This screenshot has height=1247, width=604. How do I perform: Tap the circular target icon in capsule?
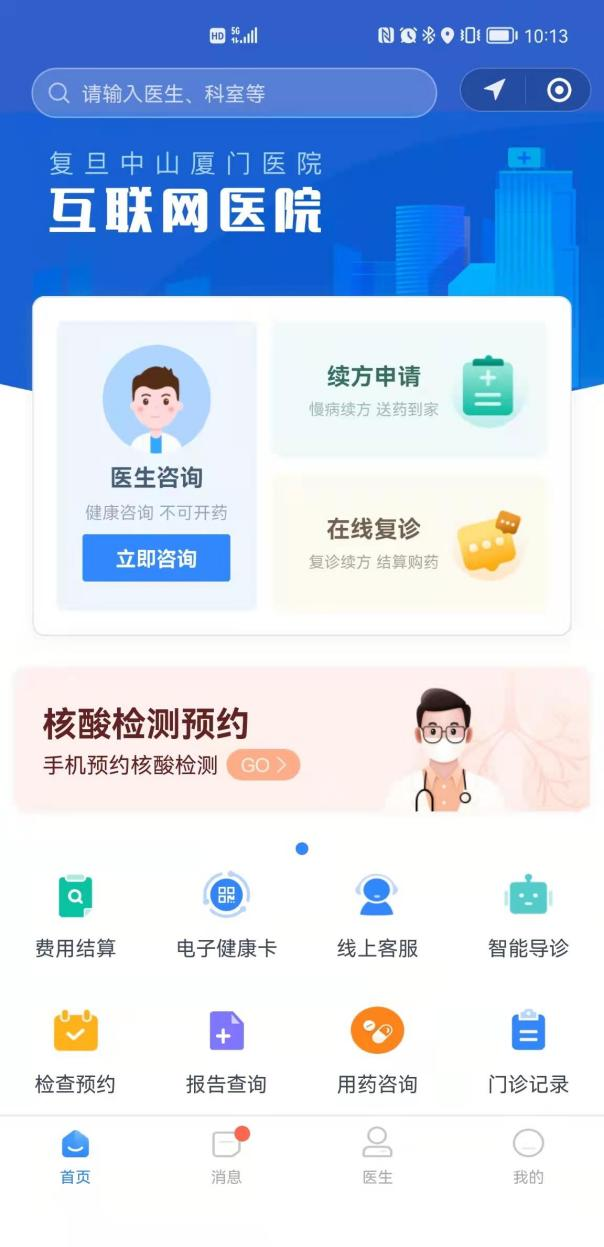558,91
